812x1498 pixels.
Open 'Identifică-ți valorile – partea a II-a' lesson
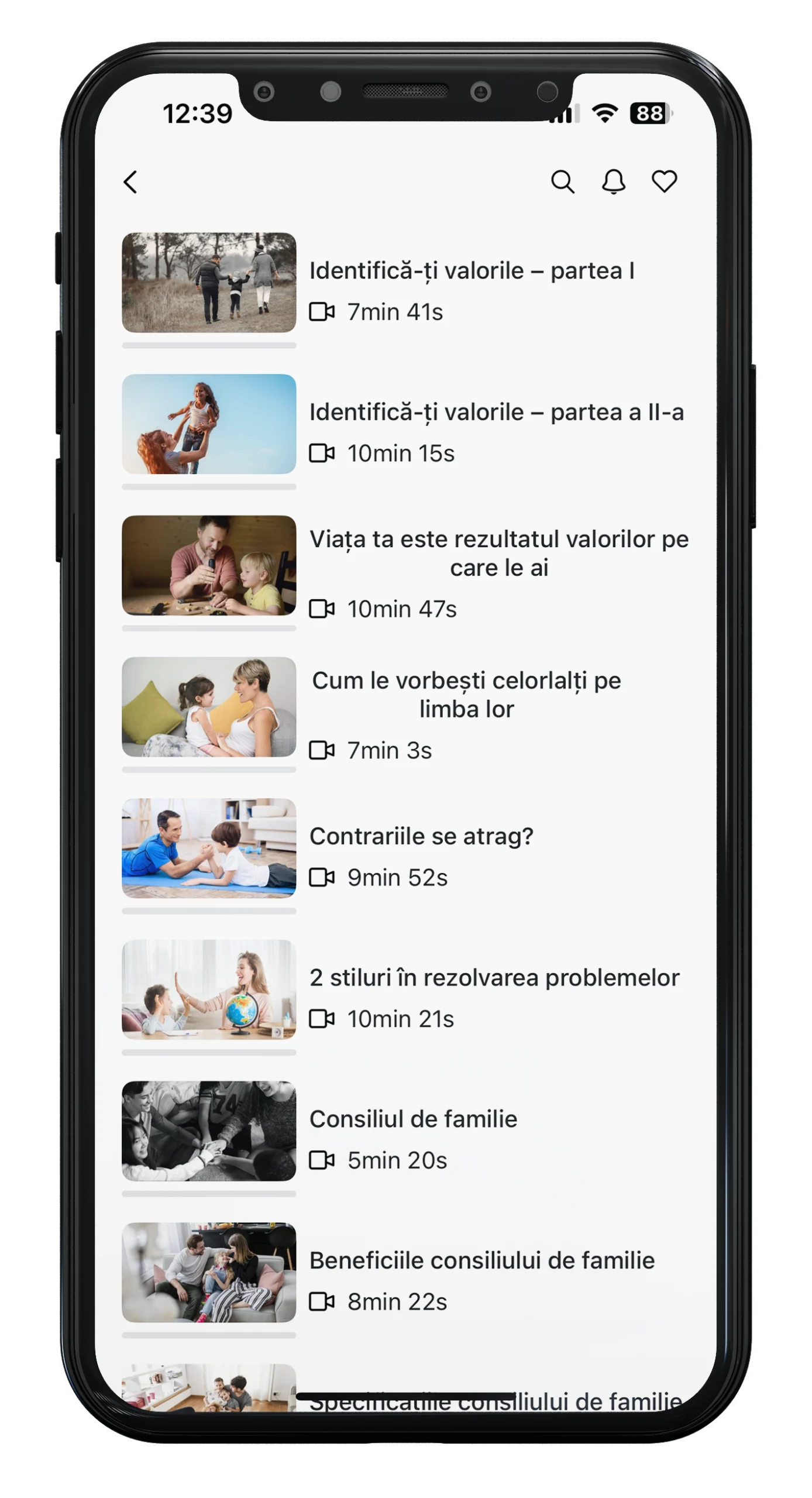click(496, 413)
